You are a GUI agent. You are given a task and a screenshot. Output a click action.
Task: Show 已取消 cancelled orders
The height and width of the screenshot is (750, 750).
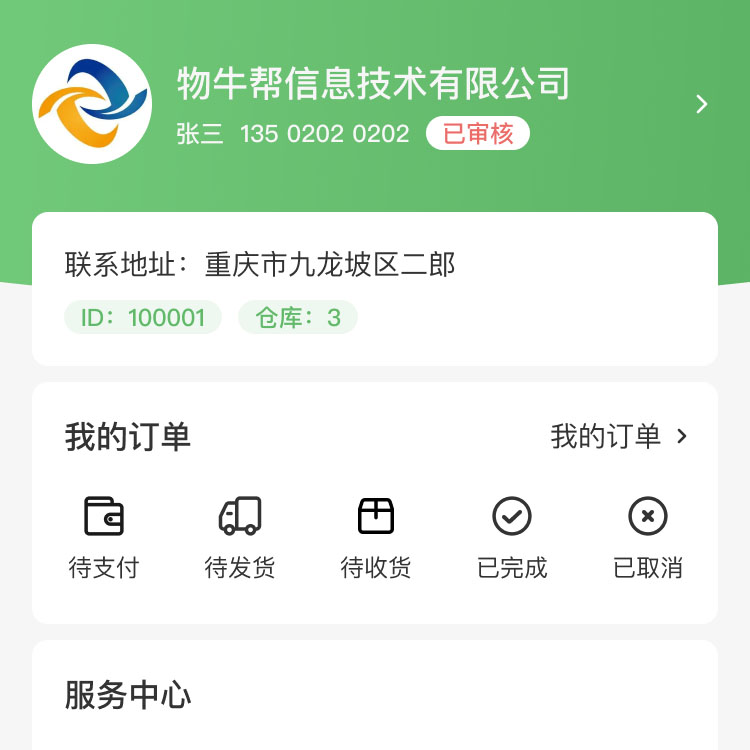pyautogui.click(x=648, y=537)
